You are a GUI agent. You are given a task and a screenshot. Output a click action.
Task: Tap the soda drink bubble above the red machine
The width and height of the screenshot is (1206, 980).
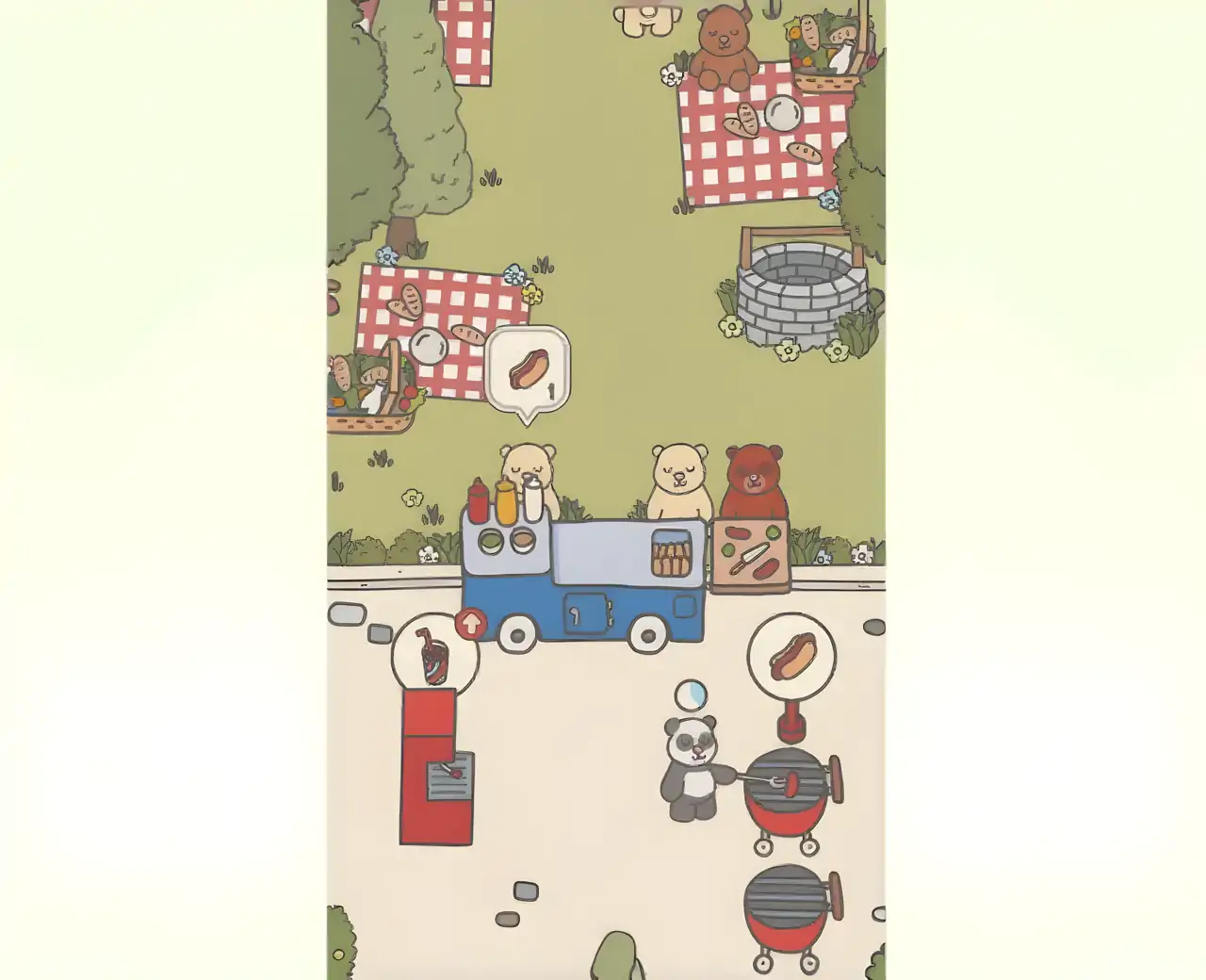[434, 655]
